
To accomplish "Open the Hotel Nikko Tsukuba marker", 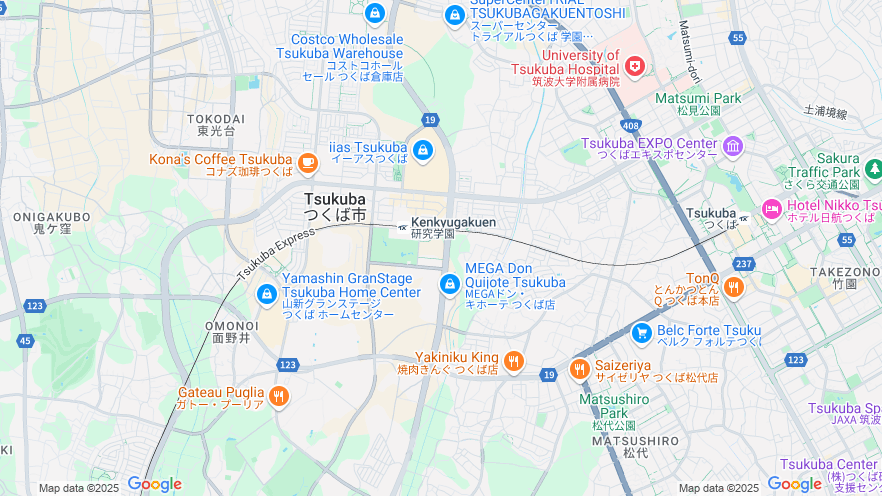I will click(x=771, y=210).
